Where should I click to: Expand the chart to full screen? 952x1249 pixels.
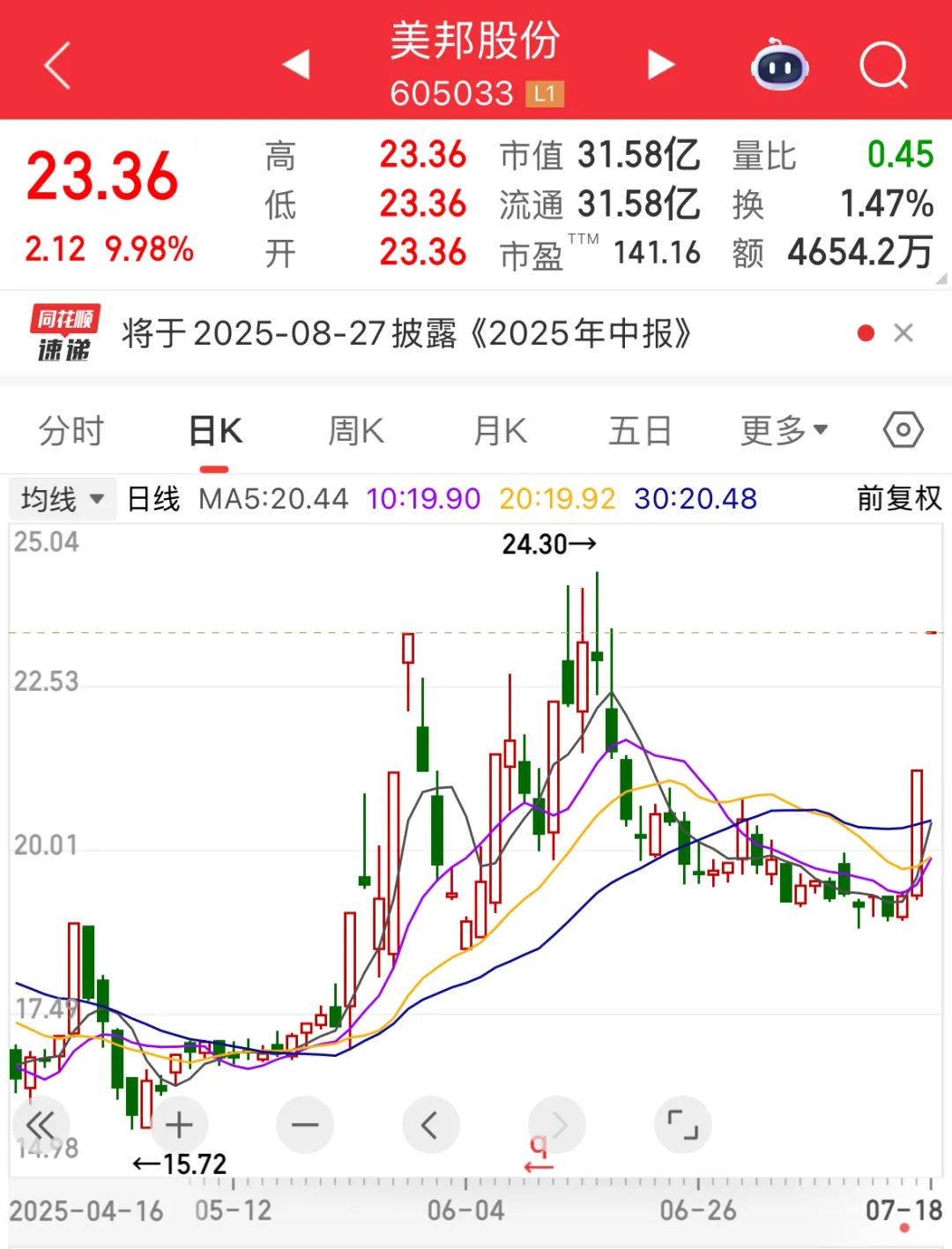[682, 1125]
